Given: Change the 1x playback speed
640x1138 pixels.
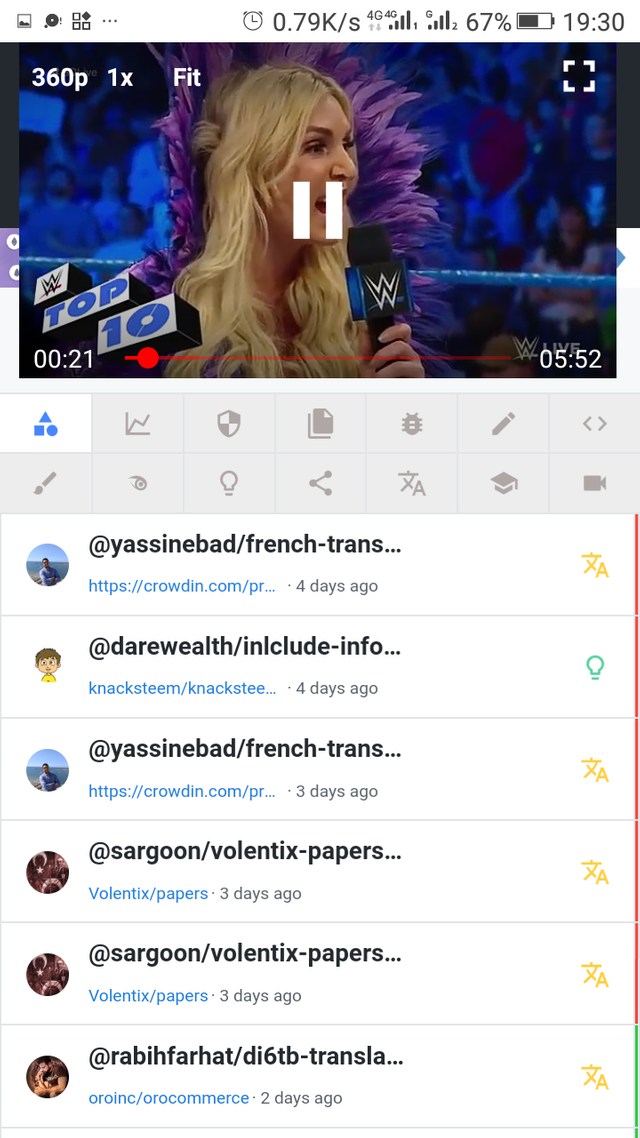Looking at the screenshot, I should coord(120,77).
